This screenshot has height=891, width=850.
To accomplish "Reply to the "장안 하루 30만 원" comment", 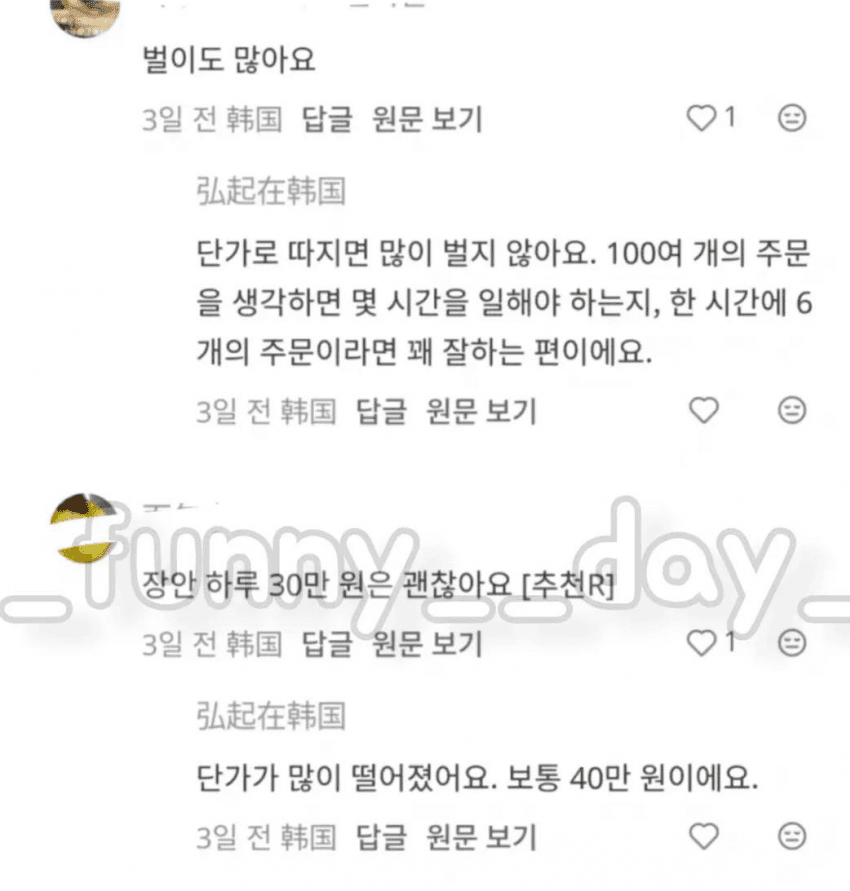I will (328, 645).
